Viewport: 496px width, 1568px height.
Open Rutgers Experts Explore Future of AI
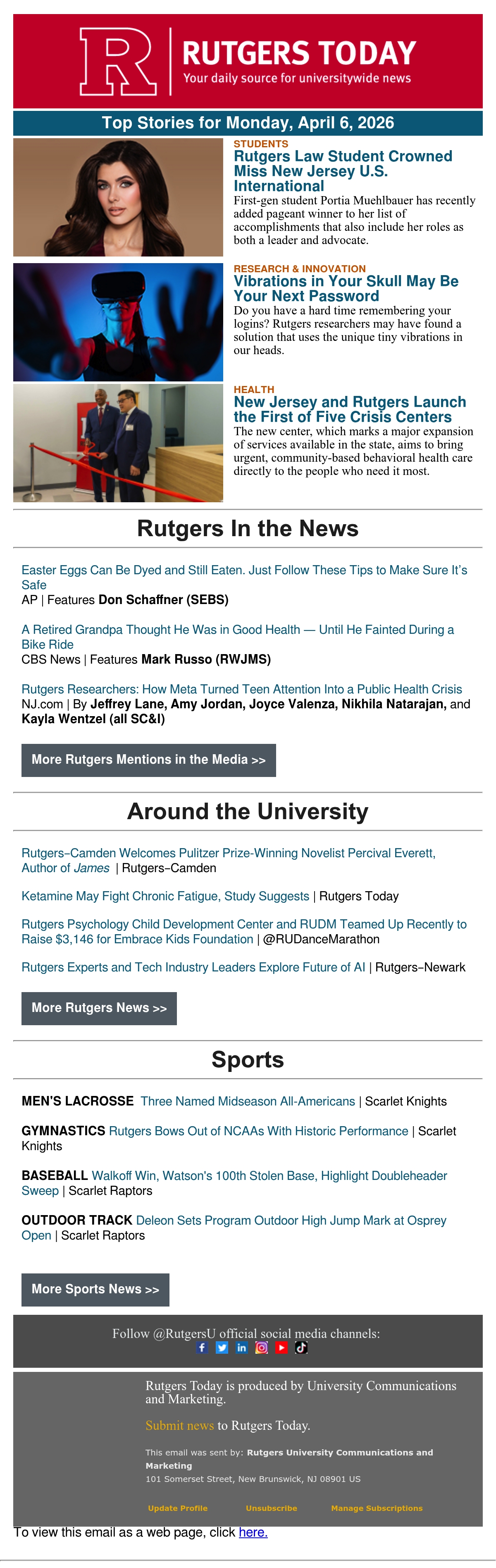pos(193,967)
